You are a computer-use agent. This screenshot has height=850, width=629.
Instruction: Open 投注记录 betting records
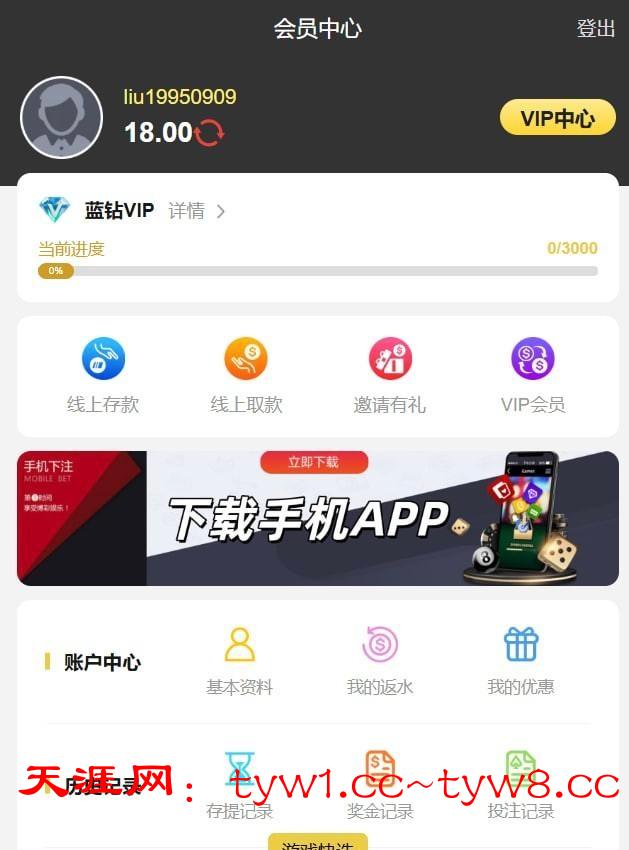(521, 786)
